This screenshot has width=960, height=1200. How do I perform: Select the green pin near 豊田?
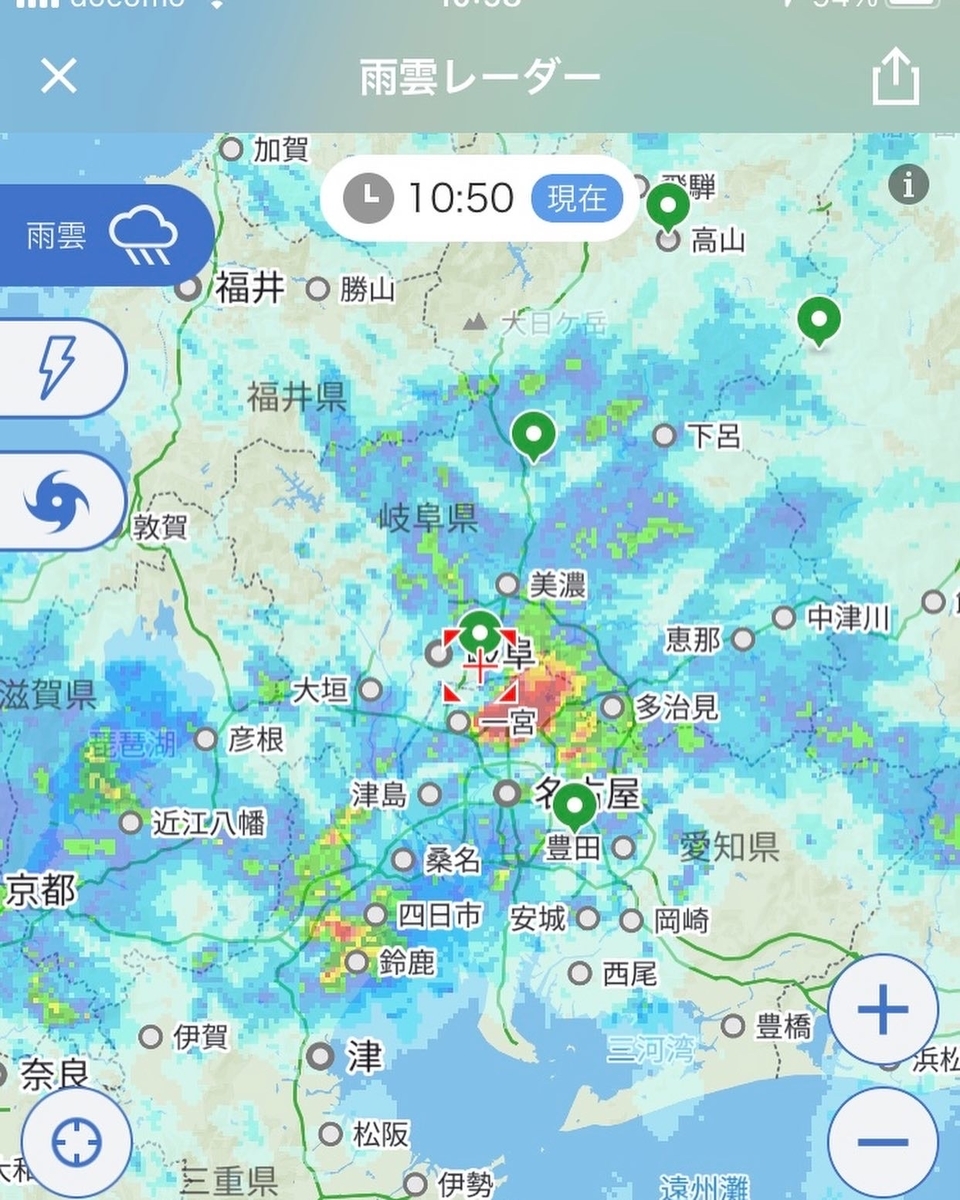(x=574, y=804)
